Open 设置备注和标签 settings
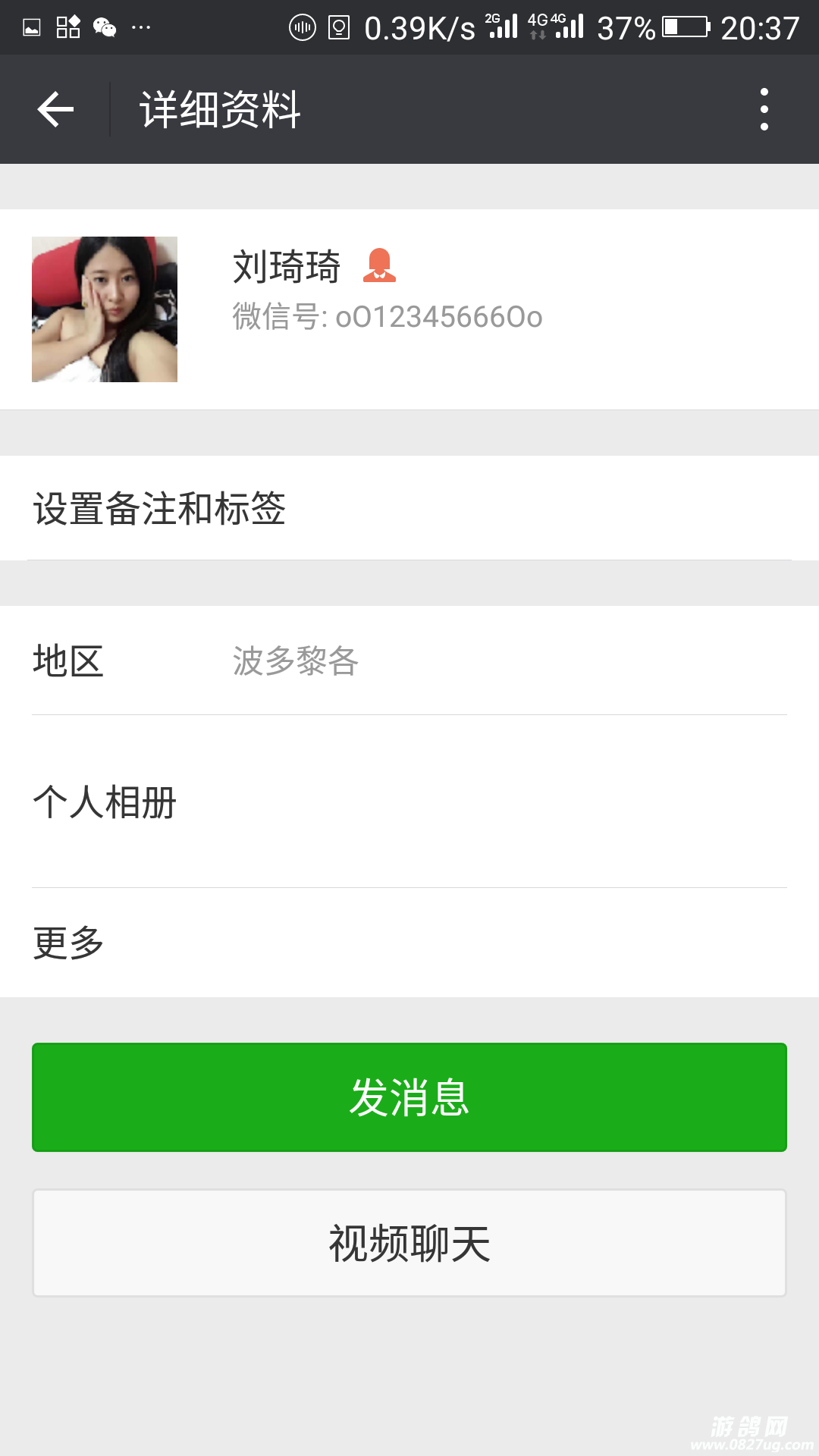Screen dimensions: 819x1456 click(409, 508)
